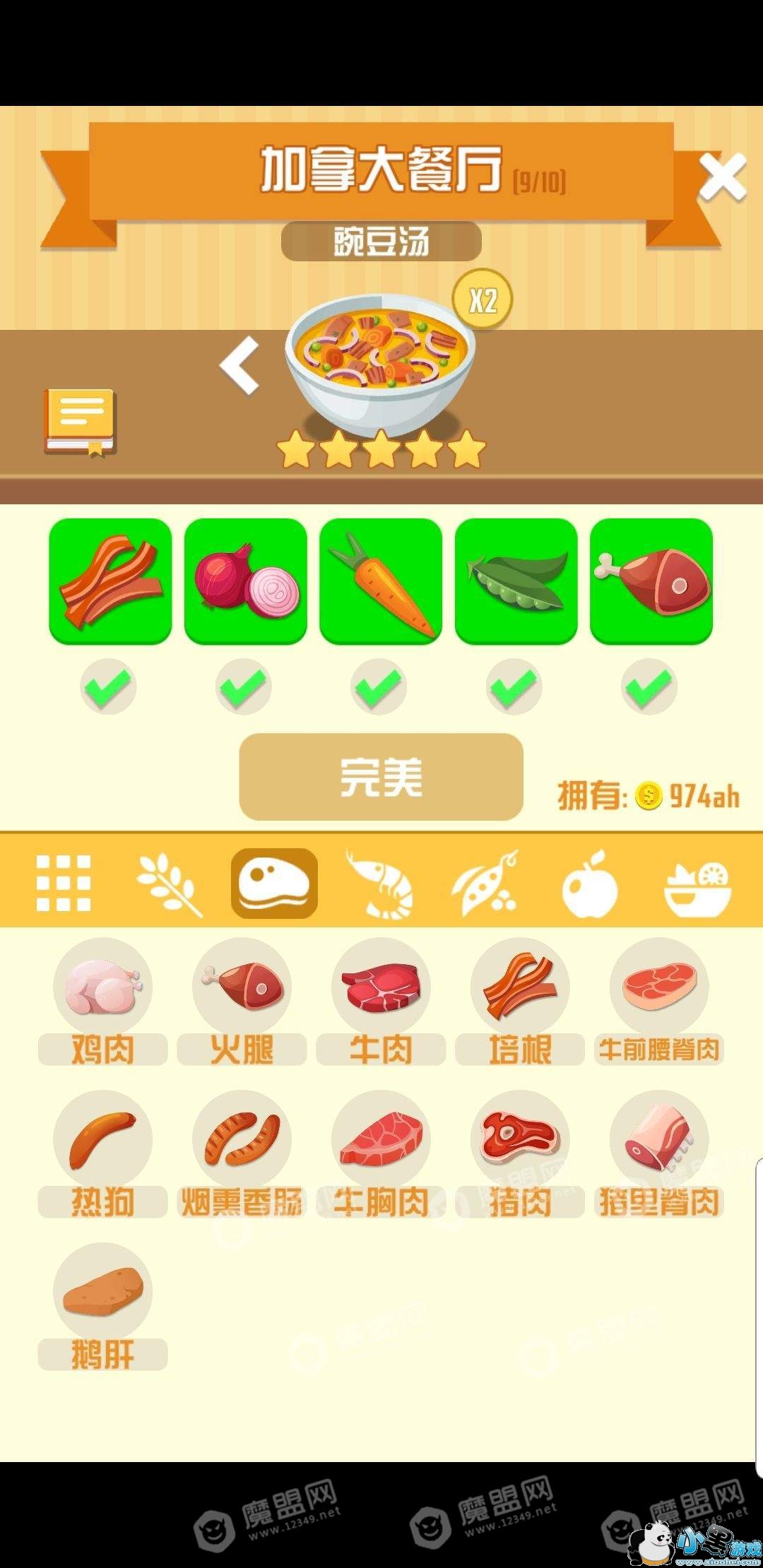Switch to the seafood shrimp tab
The height and width of the screenshot is (1568, 763).
pyautogui.click(x=379, y=883)
